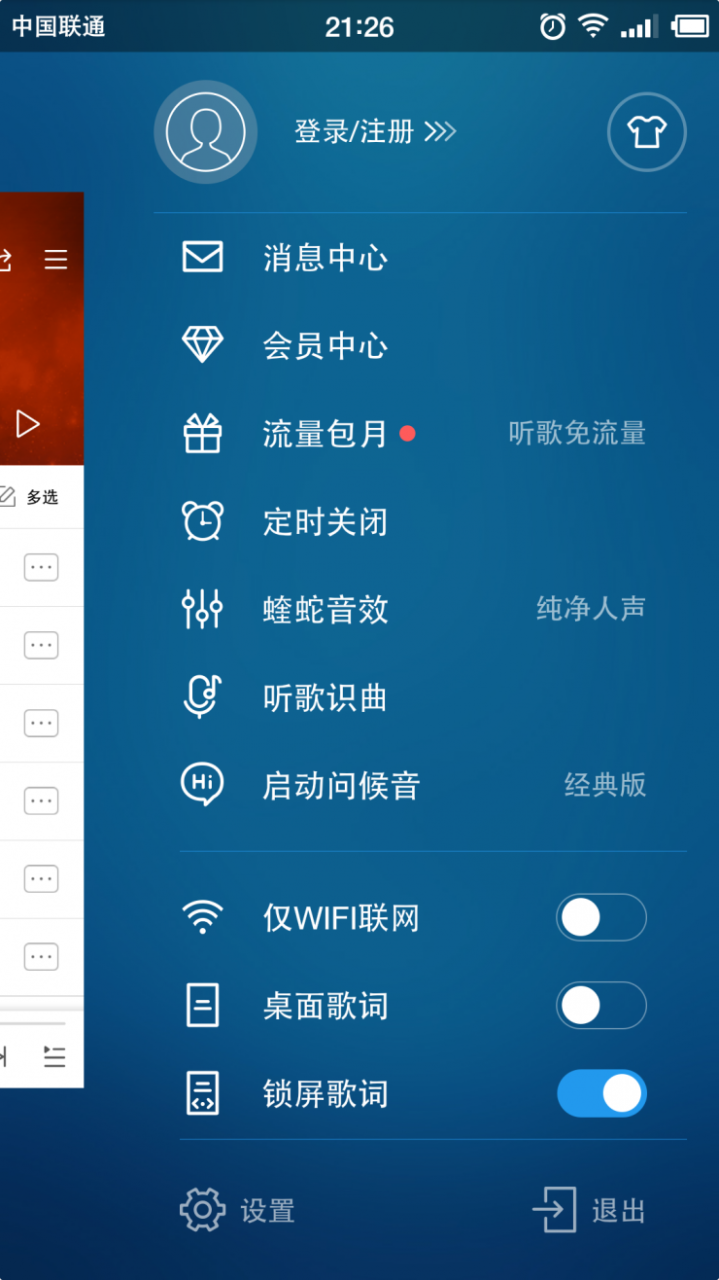Viewport: 719px width, 1280px height.
Task: Turn on 桌面歌词 desktop lyrics
Action: click(x=601, y=1006)
